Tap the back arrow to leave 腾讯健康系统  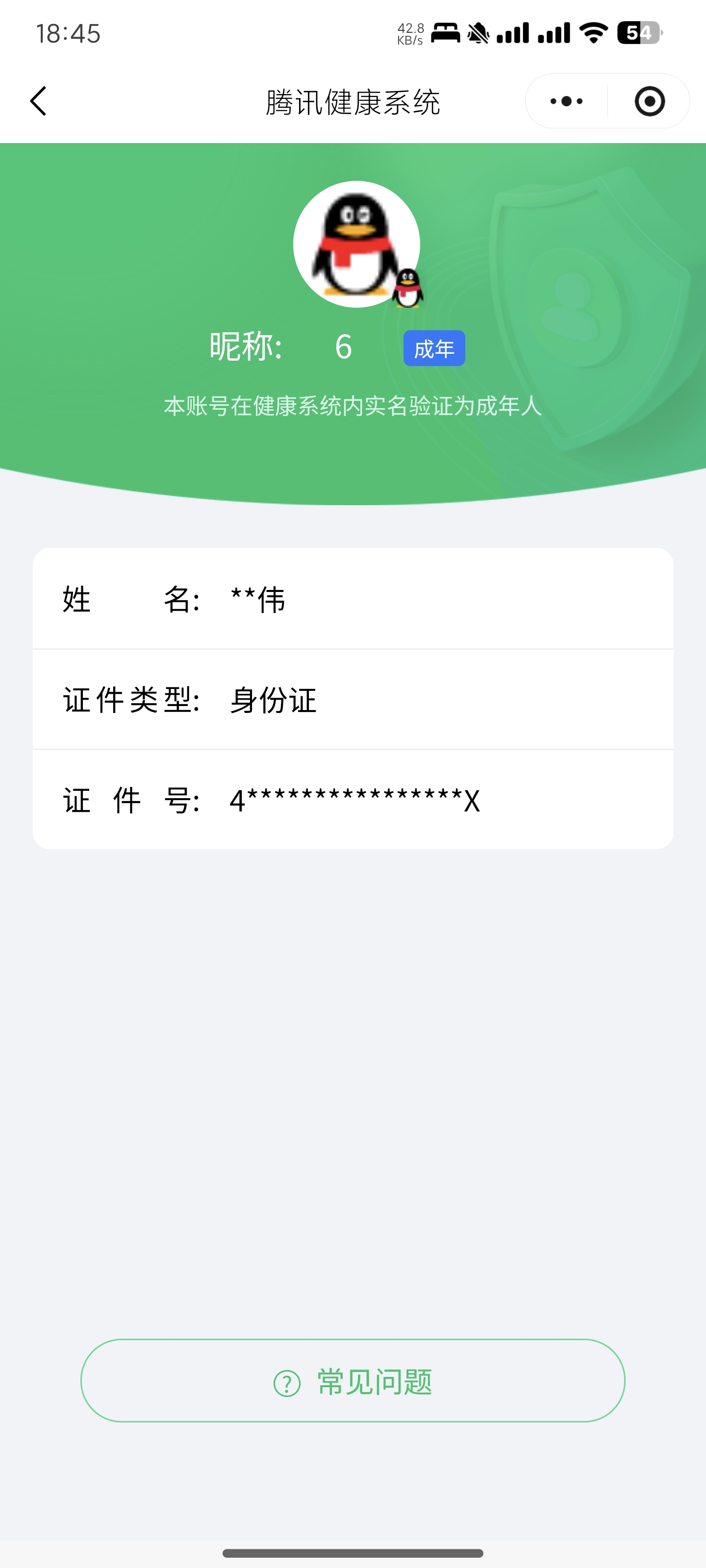click(x=38, y=101)
